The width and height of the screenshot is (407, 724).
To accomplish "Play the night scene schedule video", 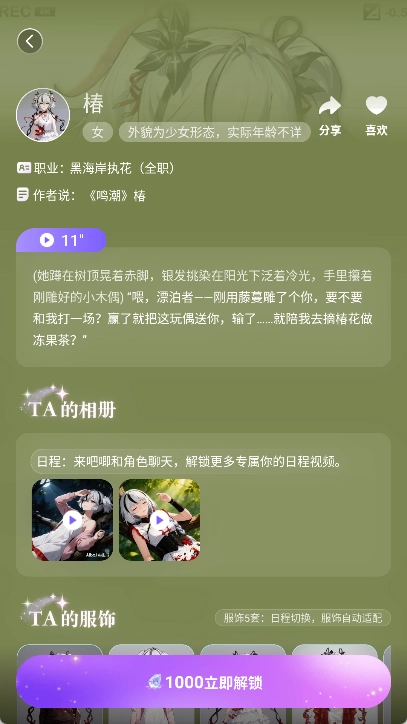I will [x=73, y=520].
